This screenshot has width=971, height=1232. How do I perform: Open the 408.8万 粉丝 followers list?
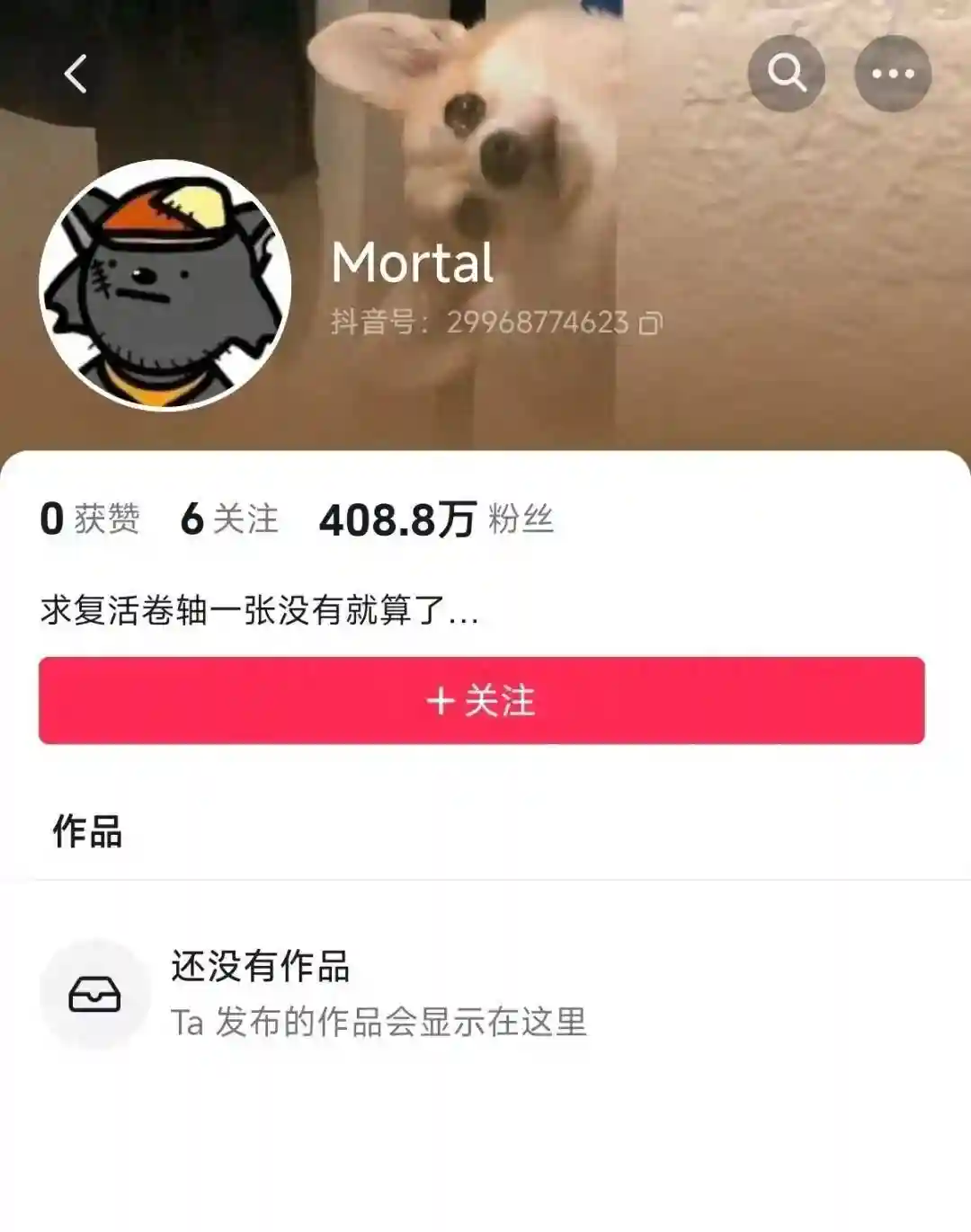click(x=436, y=519)
